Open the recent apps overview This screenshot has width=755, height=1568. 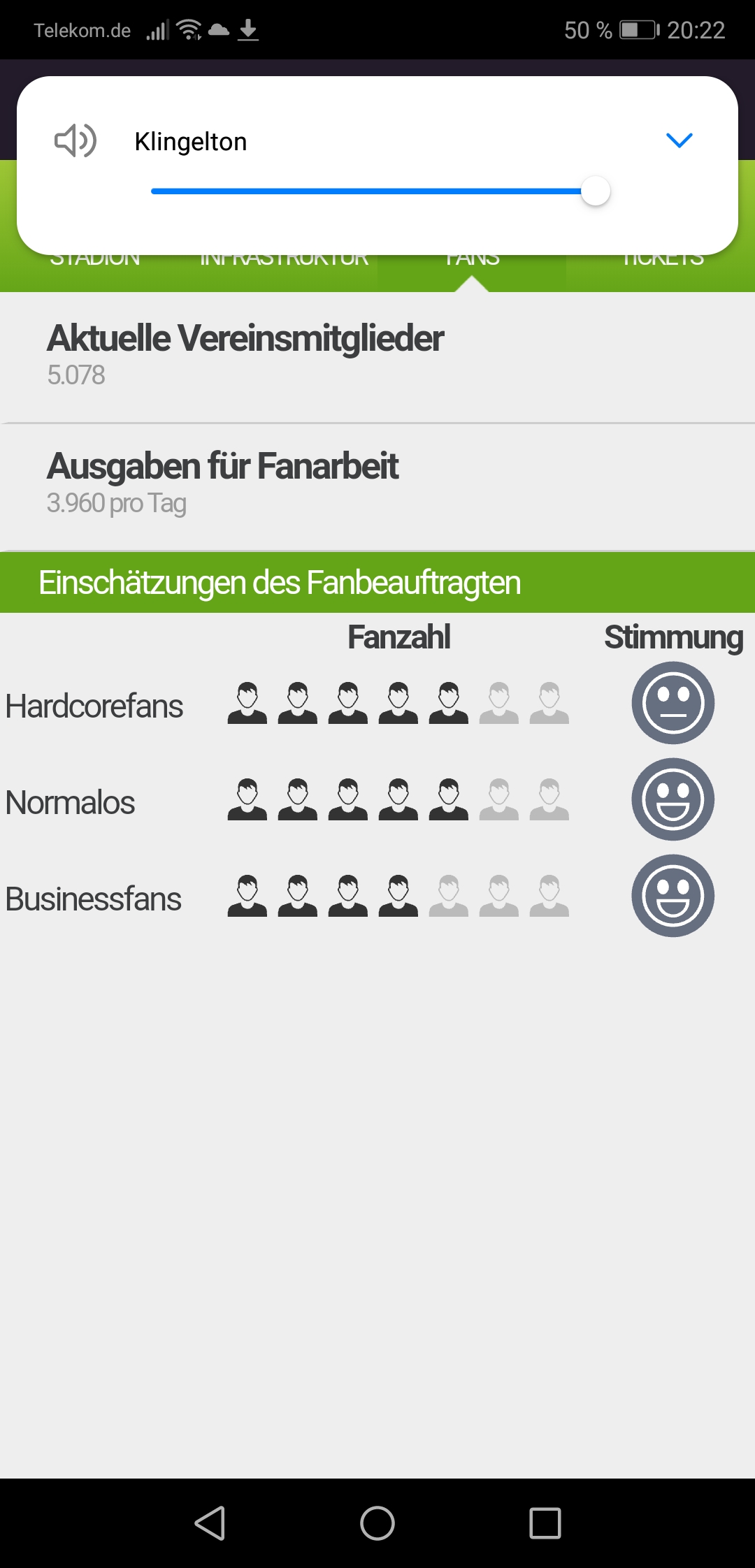pos(545,1523)
